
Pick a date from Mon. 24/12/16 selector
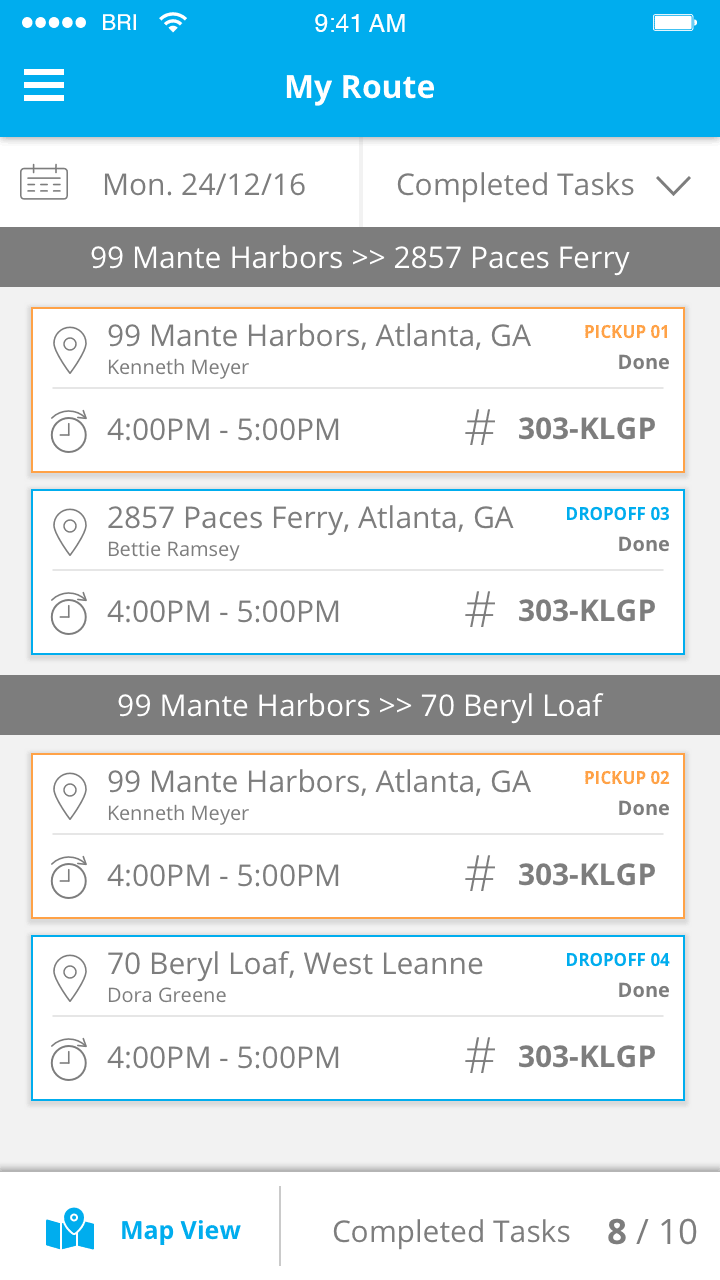pos(180,185)
